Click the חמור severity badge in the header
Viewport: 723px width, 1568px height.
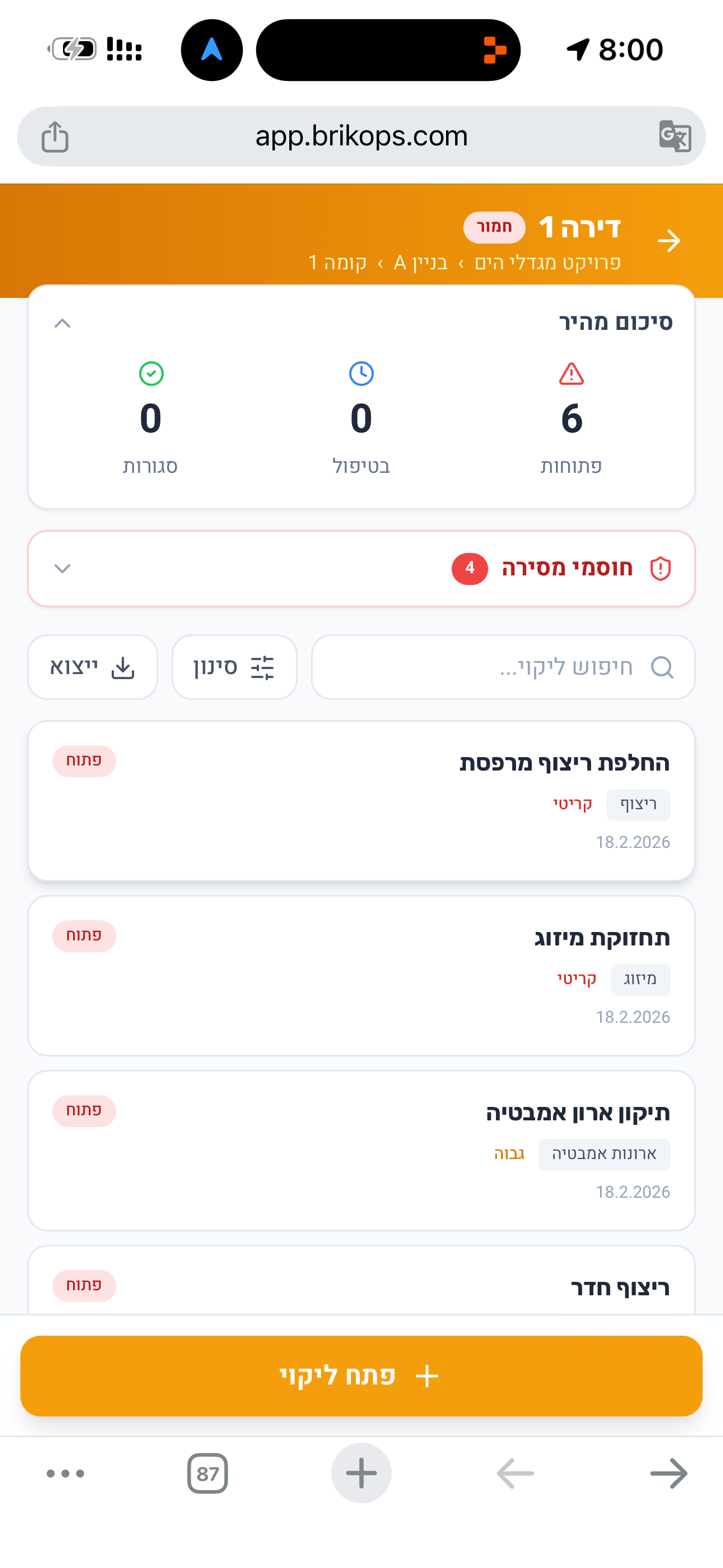click(494, 227)
